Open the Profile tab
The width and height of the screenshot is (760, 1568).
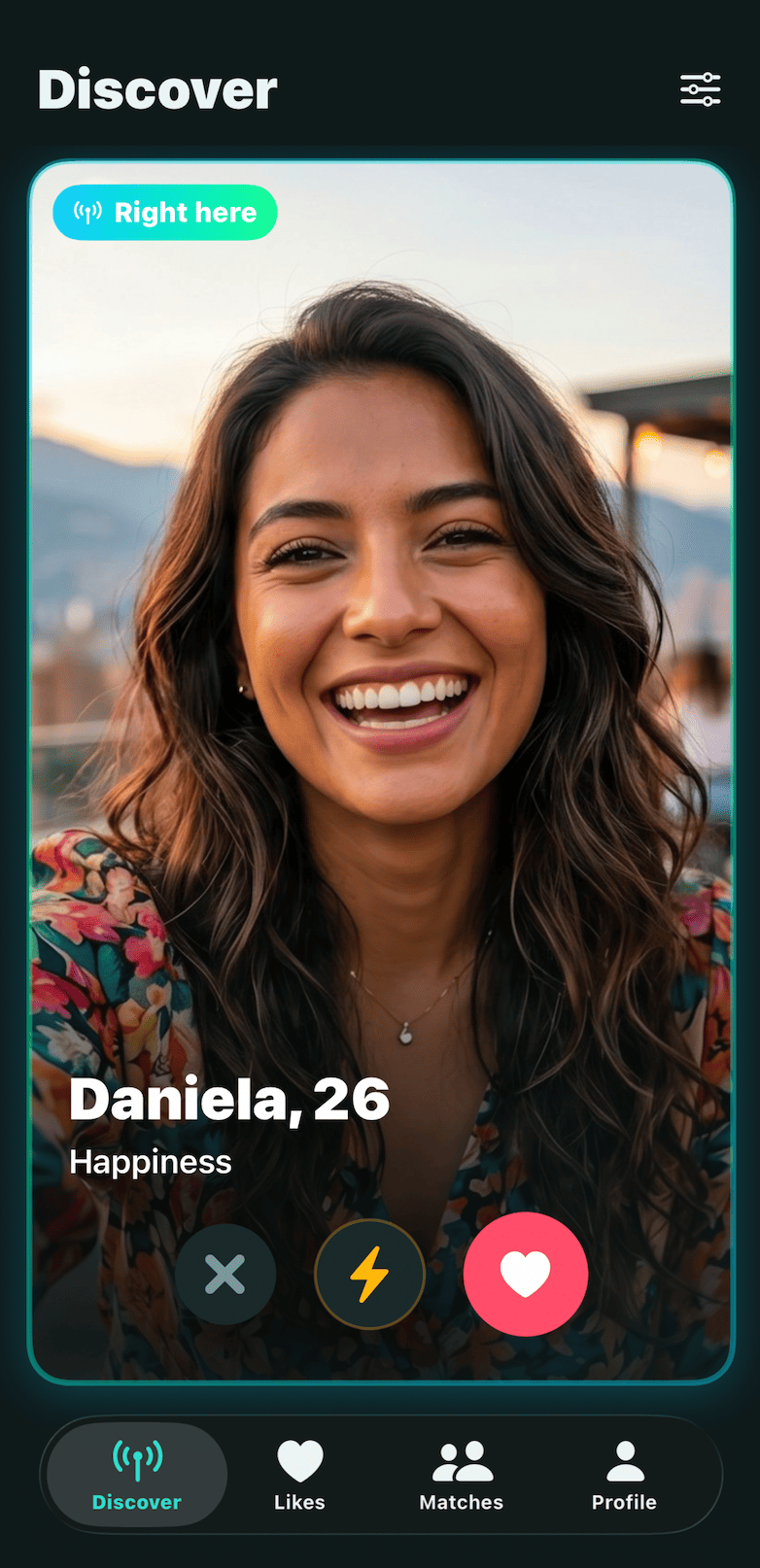point(624,1475)
